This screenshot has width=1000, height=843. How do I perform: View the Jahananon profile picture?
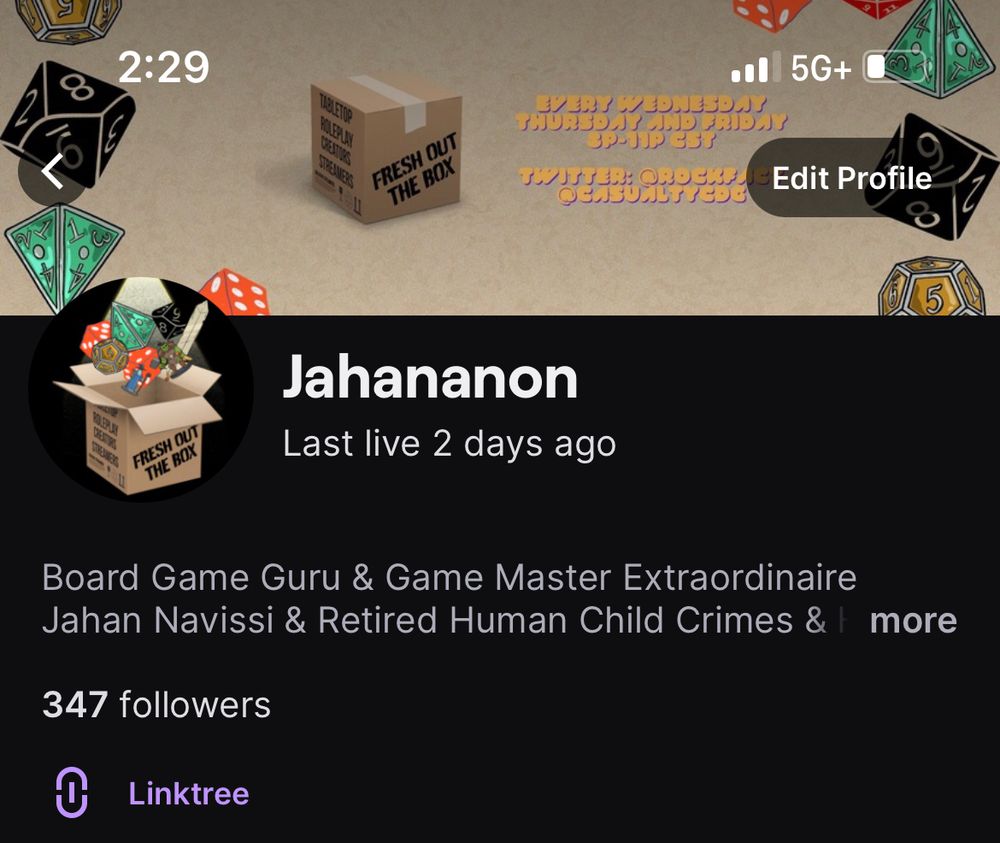(x=141, y=390)
